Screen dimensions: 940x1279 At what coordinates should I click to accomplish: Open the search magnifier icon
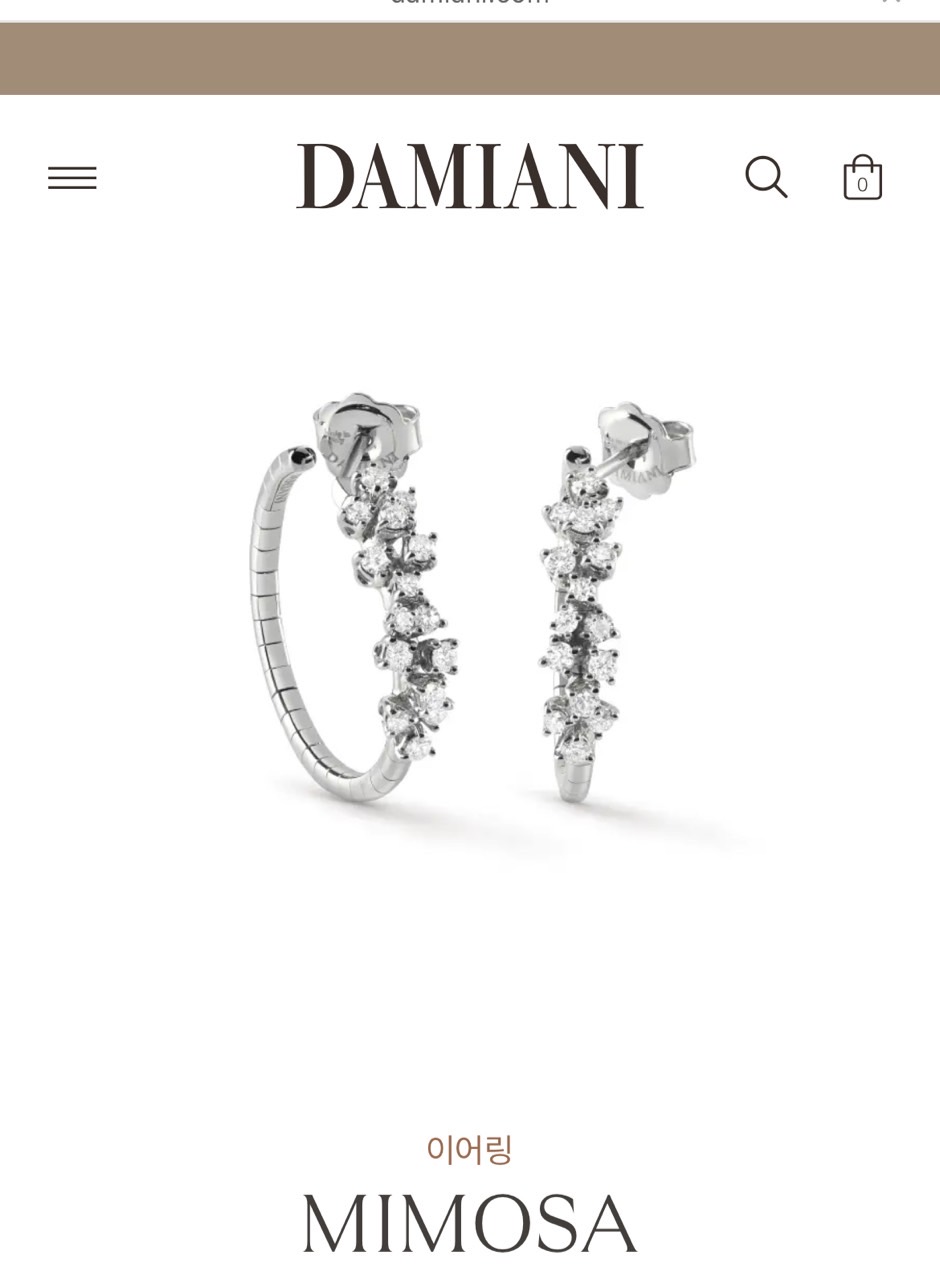(x=766, y=177)
